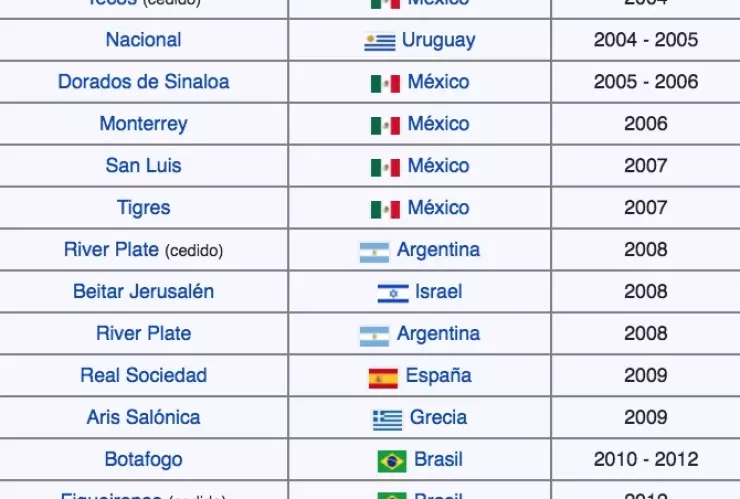Open the Israel country link
Screen dimensions: 740x499
tap(438, 292)
